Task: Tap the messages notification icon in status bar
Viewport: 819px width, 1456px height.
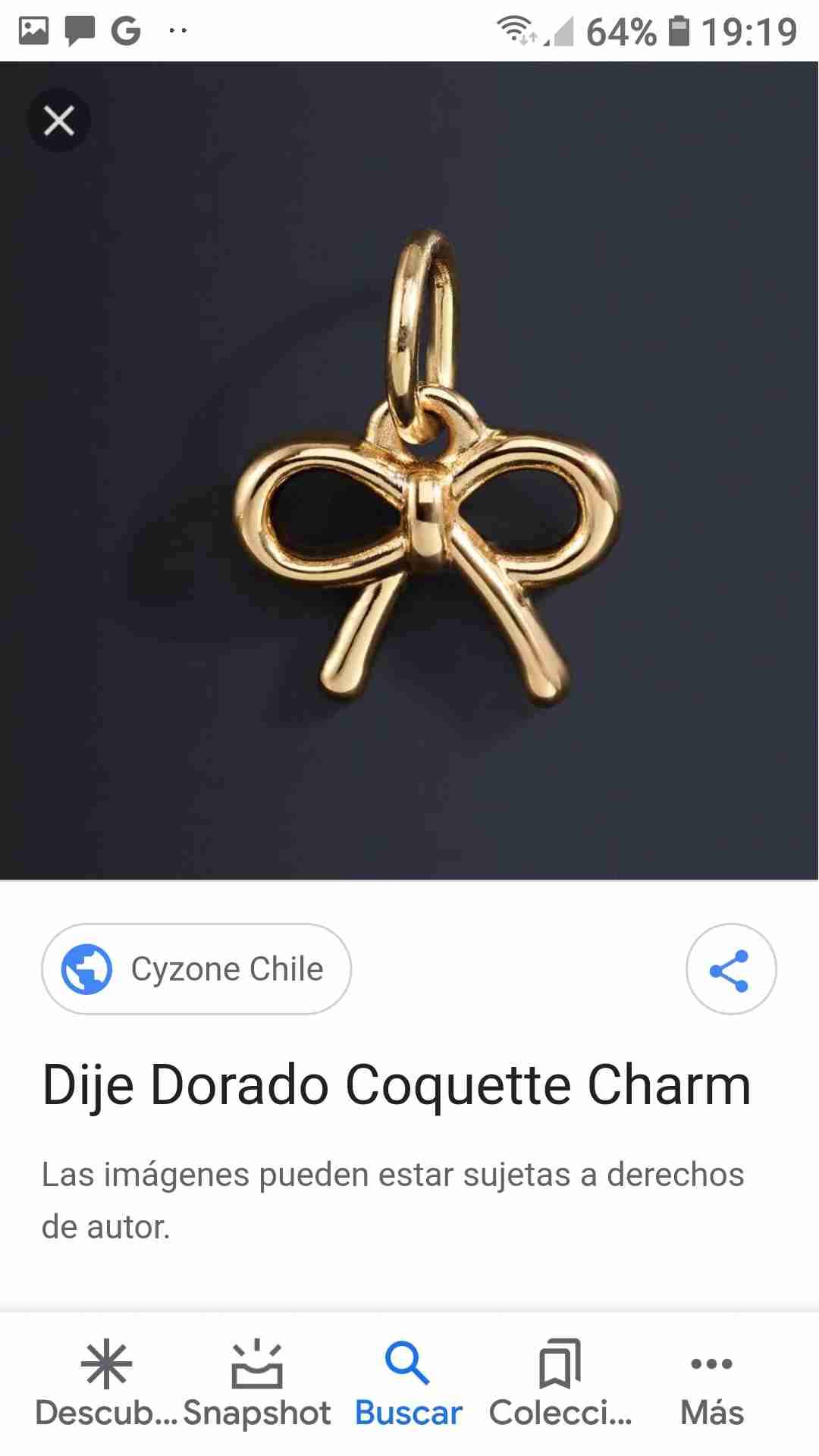Action: pos(79,29)
